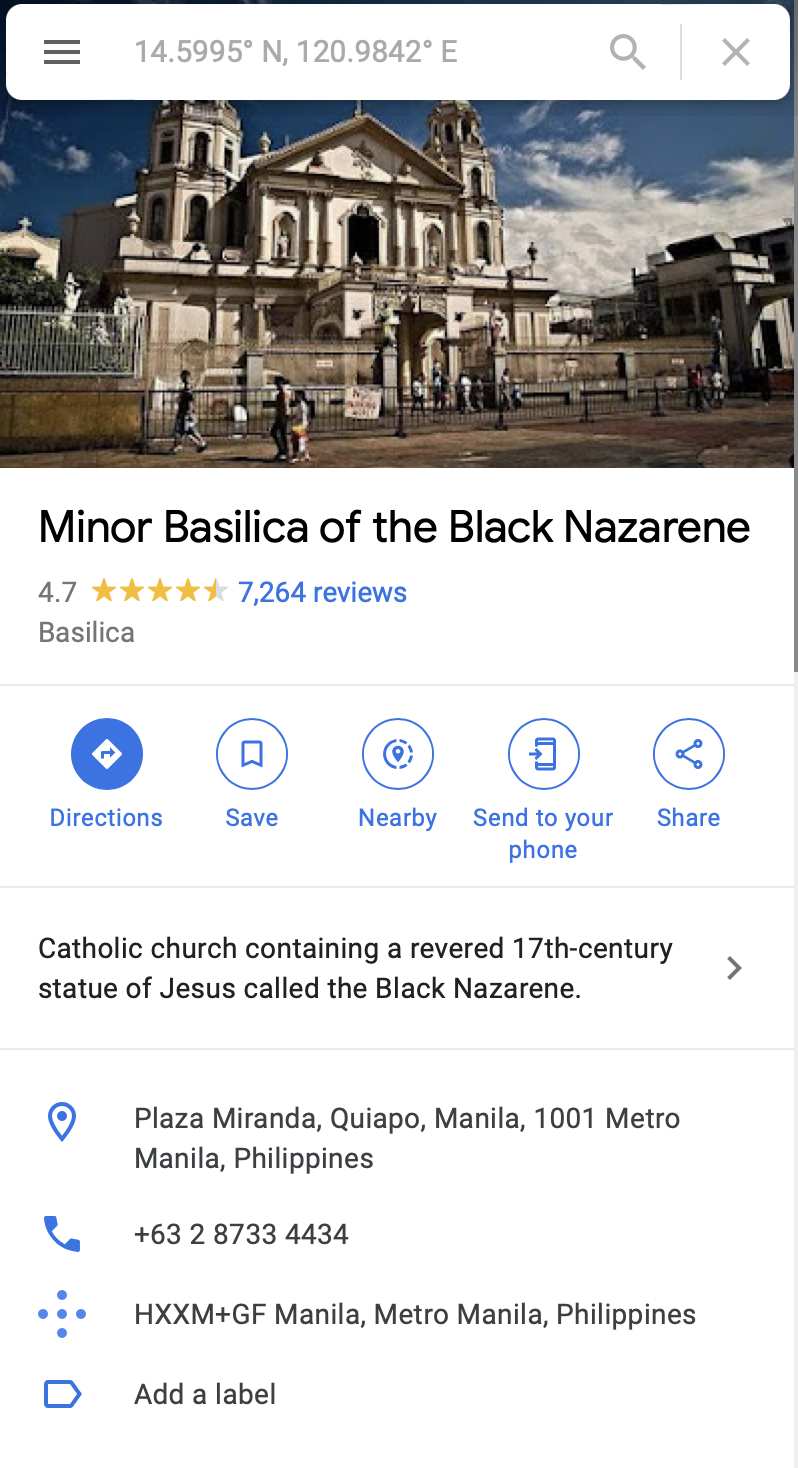Image resolution: width=798 pixels, height=1468 pixels.
Task: Send to your phone
Action: click(x=543, y=790)
